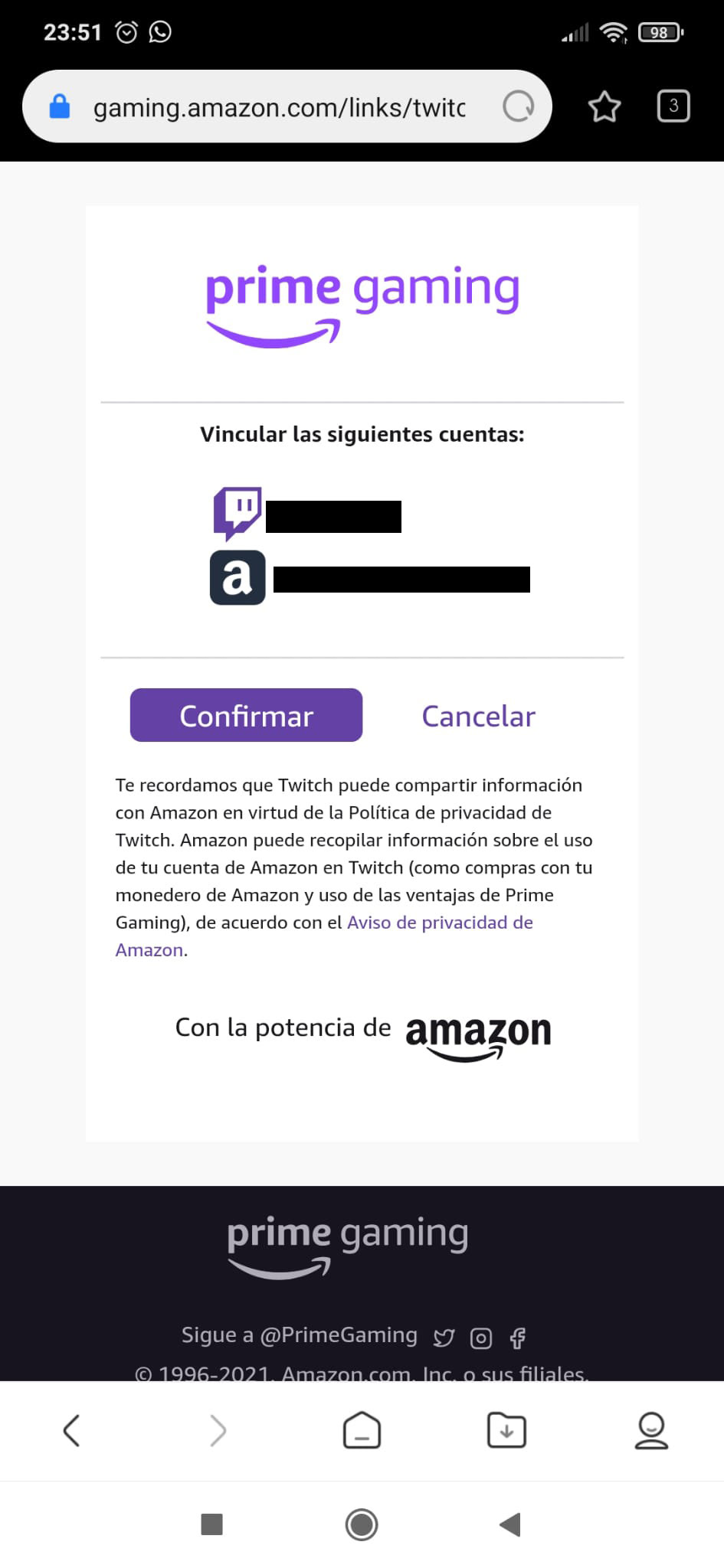Viewport: 724px width, 1568px height.
Task: Go back in the browser toolbar
Action: click(72, 1430)
